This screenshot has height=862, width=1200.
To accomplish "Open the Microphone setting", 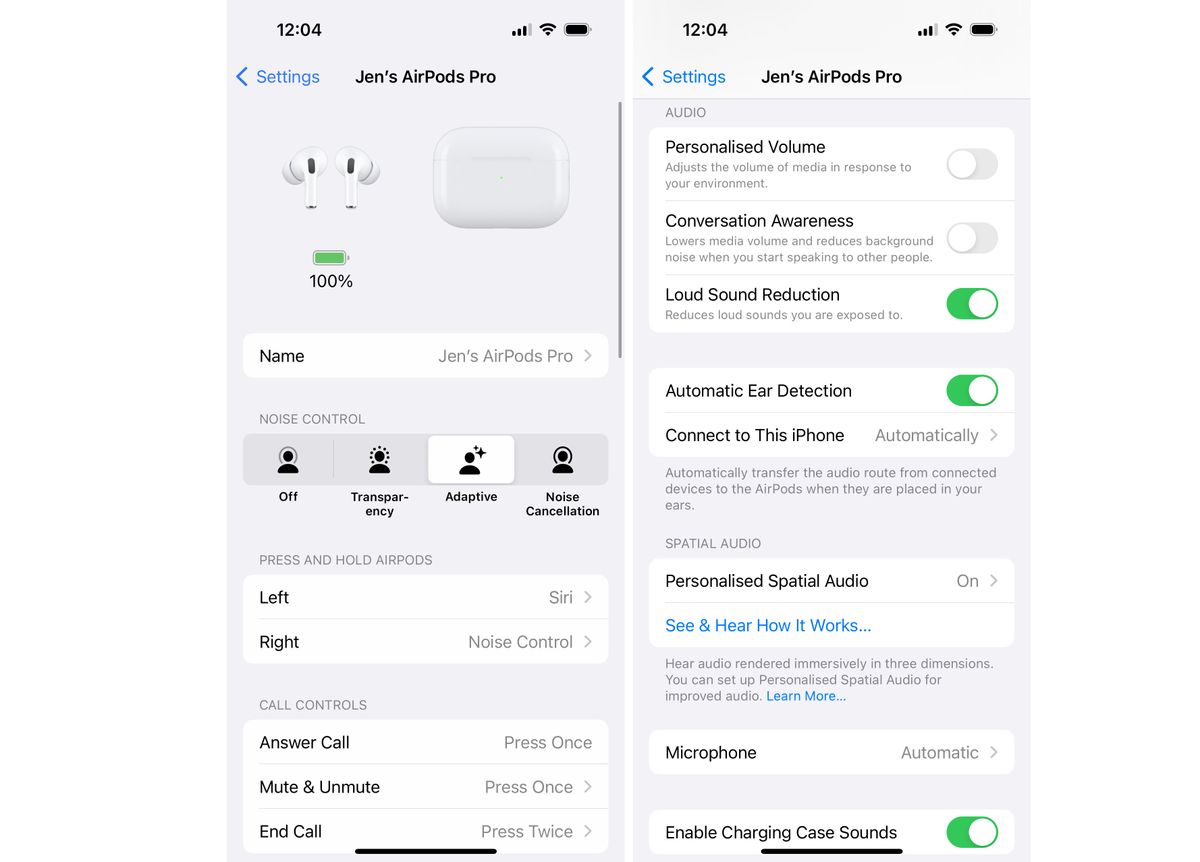I will point(831,752).
